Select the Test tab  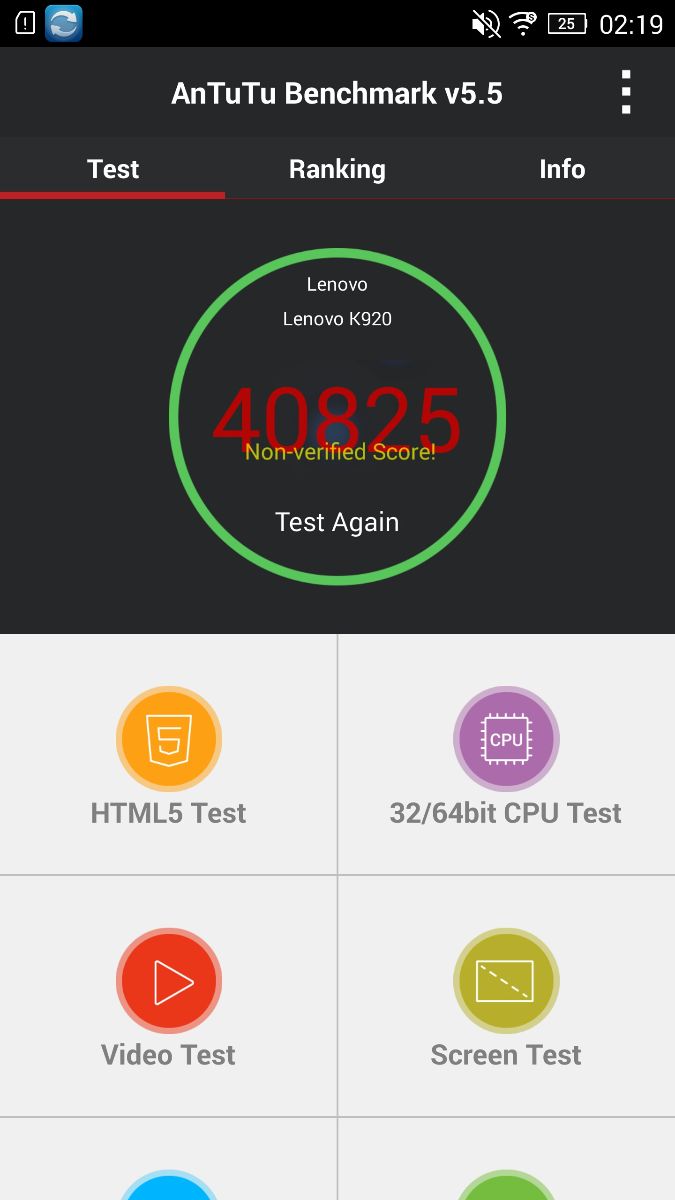[x=113, y=169]
